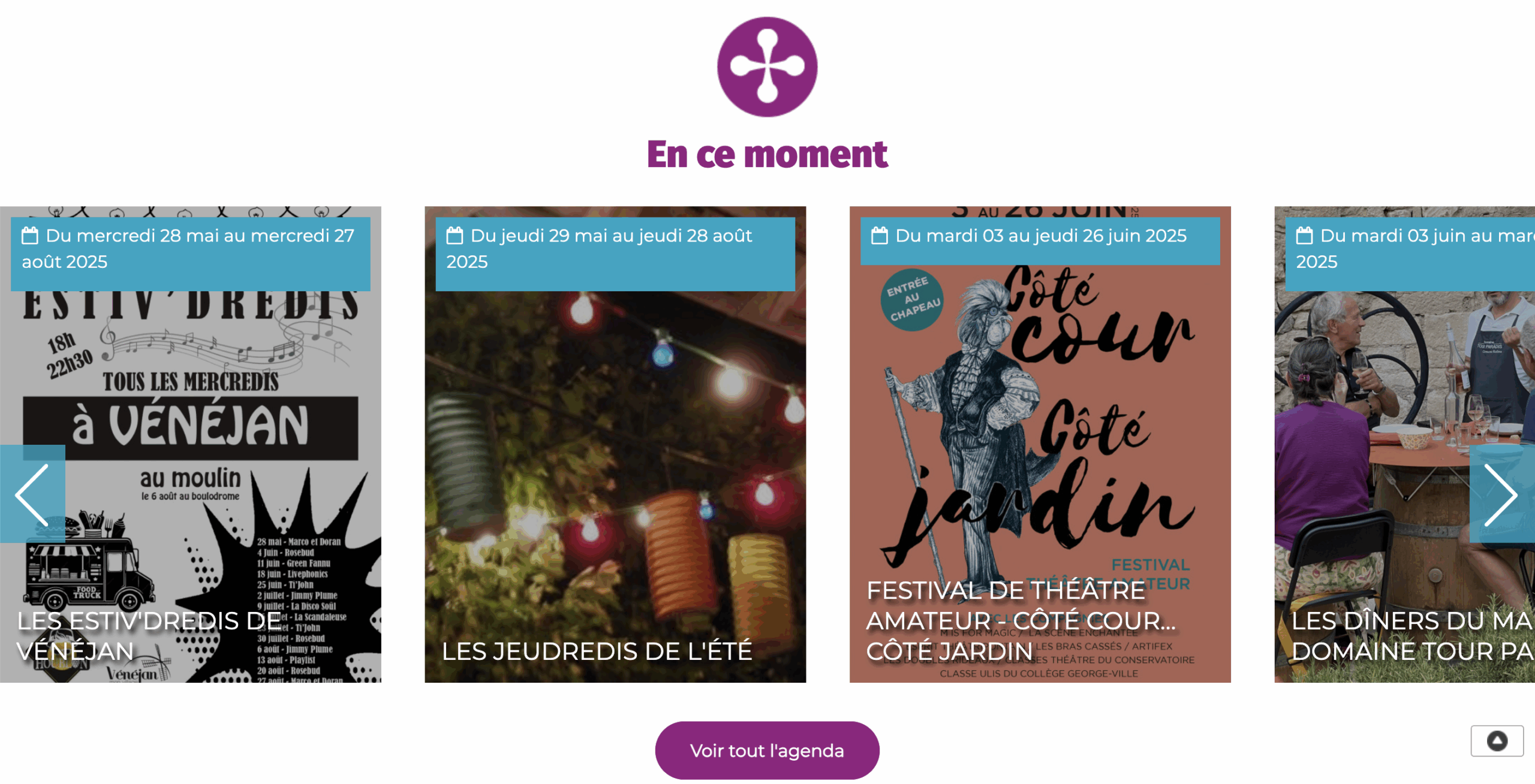1535x784 pixels.
Task: Show the previous events in carousel
Action: (x=32, y=494)
